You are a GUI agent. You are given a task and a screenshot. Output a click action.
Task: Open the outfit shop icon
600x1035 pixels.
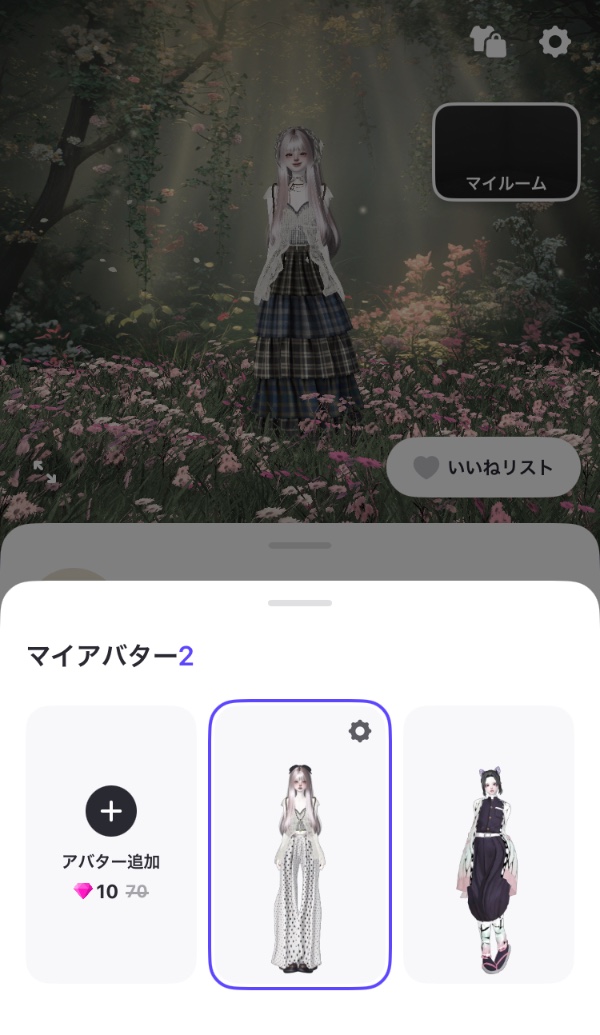tap(488, 42)
